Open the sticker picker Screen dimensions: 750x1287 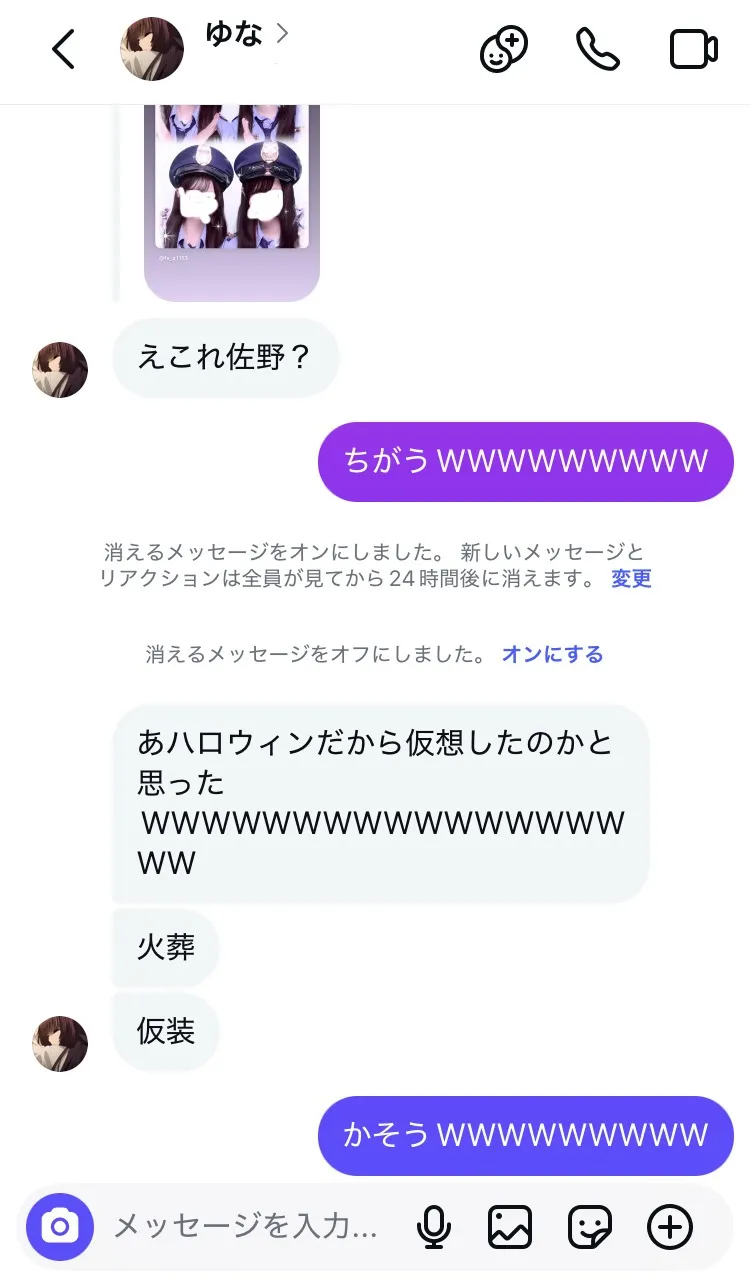[x=589, y=1226]
